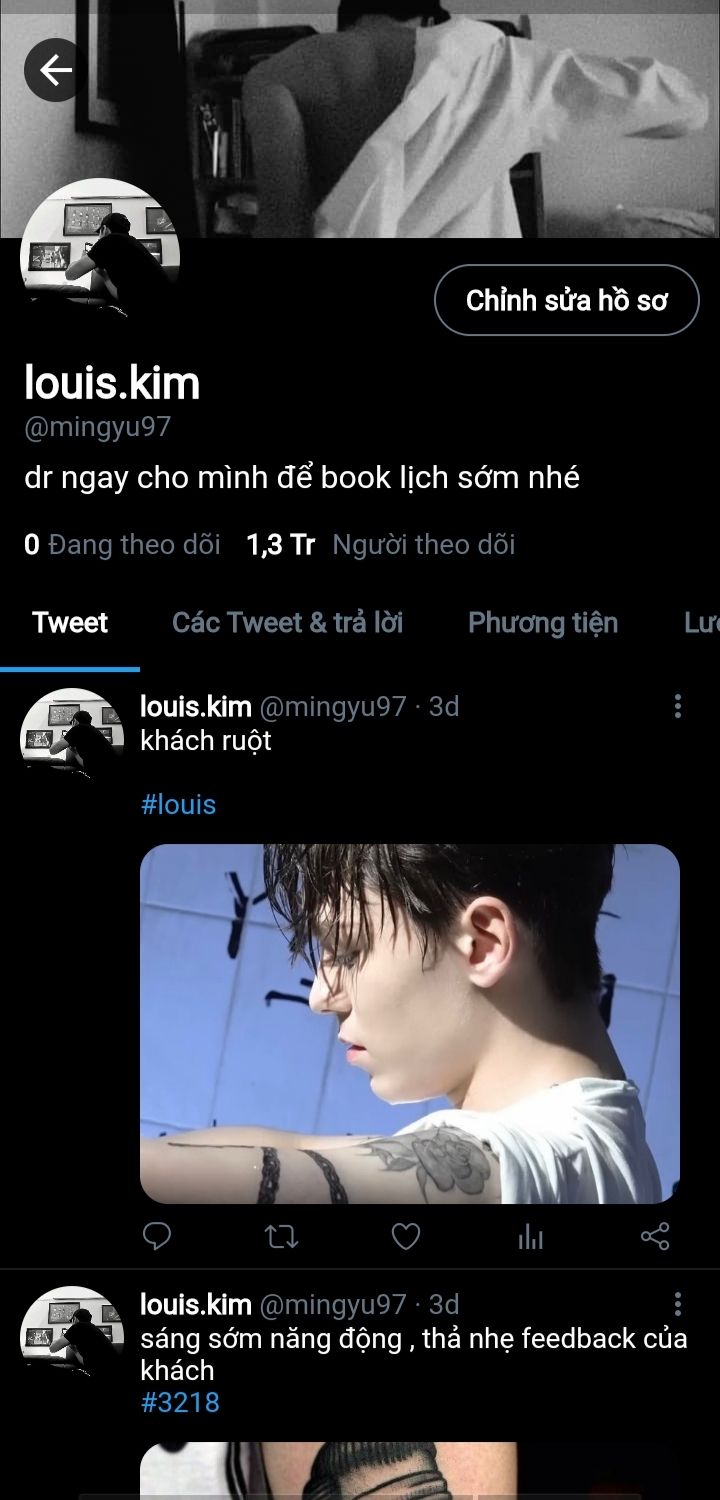Open overflow menu on khách ruột tweet
Image resolution: width=720 pixels, height=1500 pixels.
[x=677, y=707]
